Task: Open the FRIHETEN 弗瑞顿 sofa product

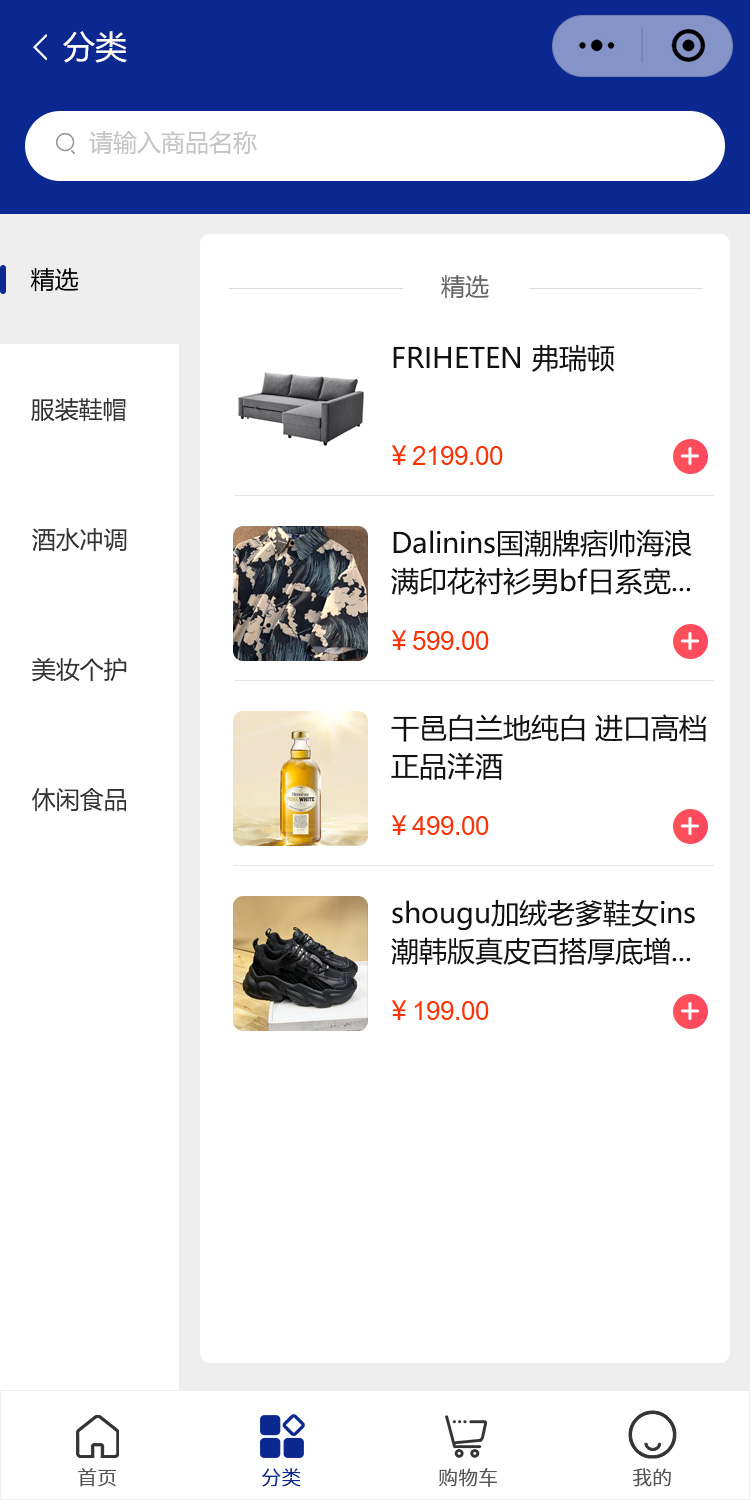Action: click(503, 358)
